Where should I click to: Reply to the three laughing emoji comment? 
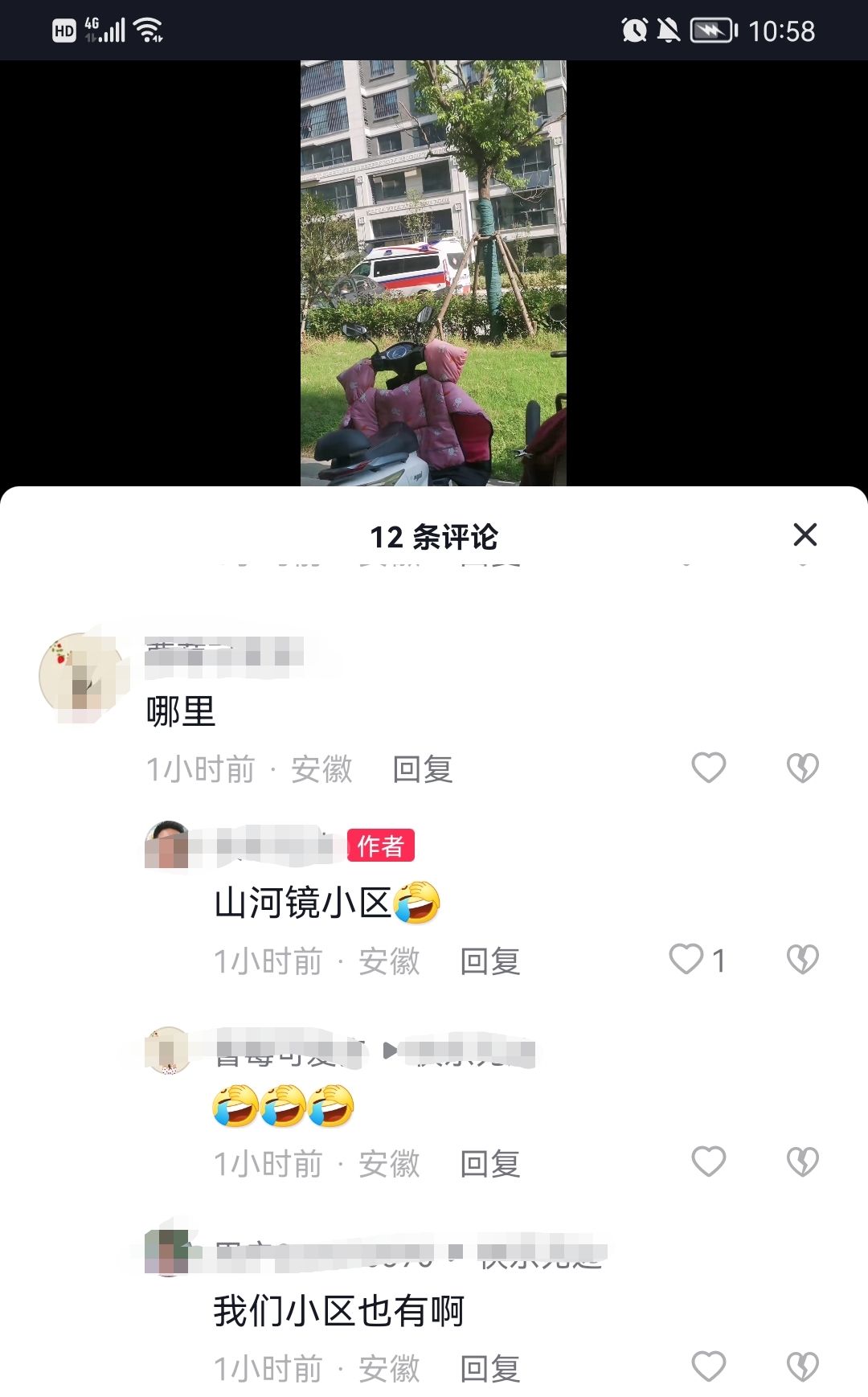click(490, 1164)
